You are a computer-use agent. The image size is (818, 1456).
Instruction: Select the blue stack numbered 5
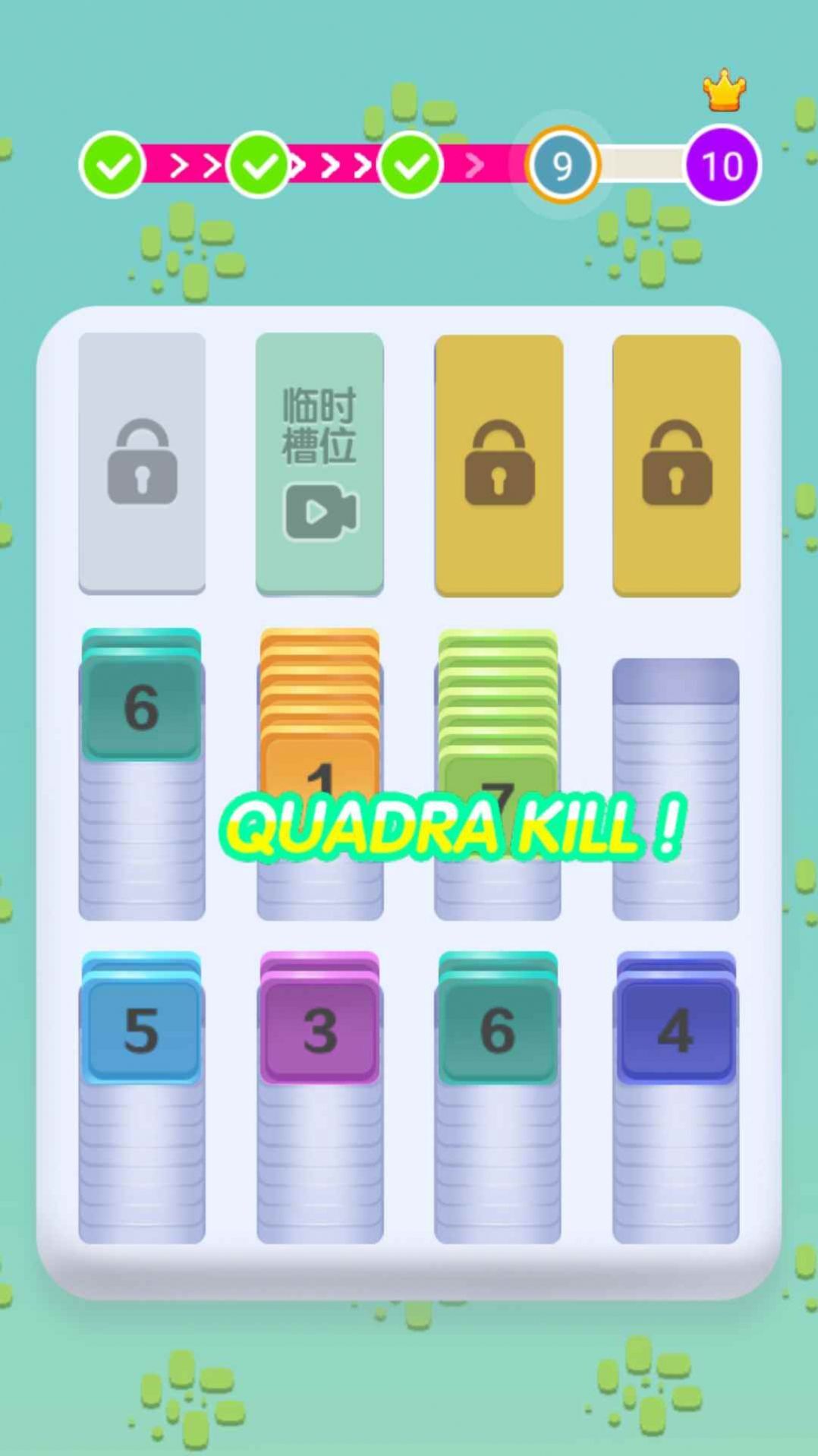141,1030
